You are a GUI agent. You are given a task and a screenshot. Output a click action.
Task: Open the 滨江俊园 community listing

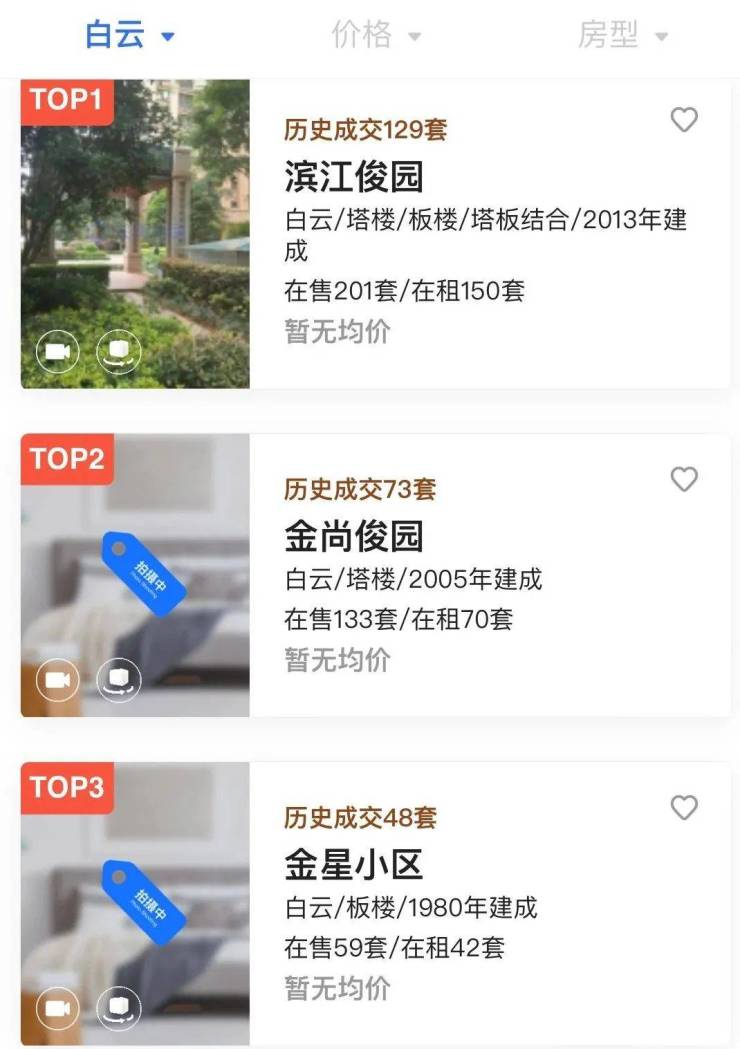tap(354, 177)
